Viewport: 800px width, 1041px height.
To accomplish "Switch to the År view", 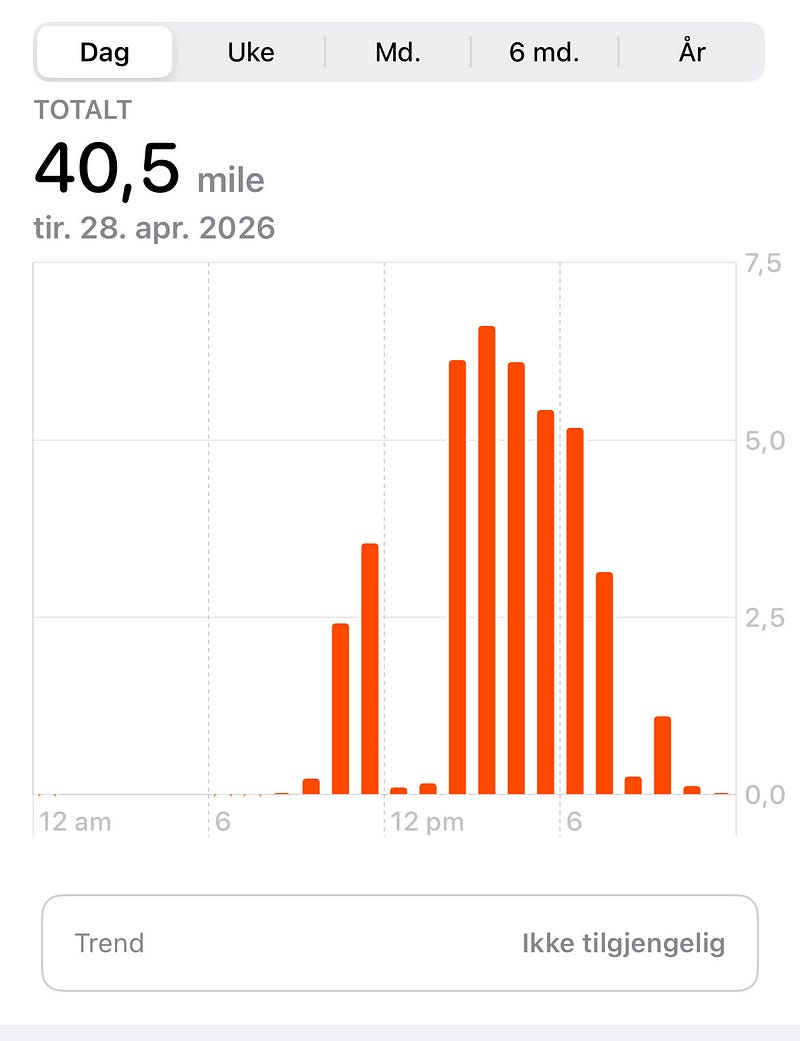I will pos(691,52).
